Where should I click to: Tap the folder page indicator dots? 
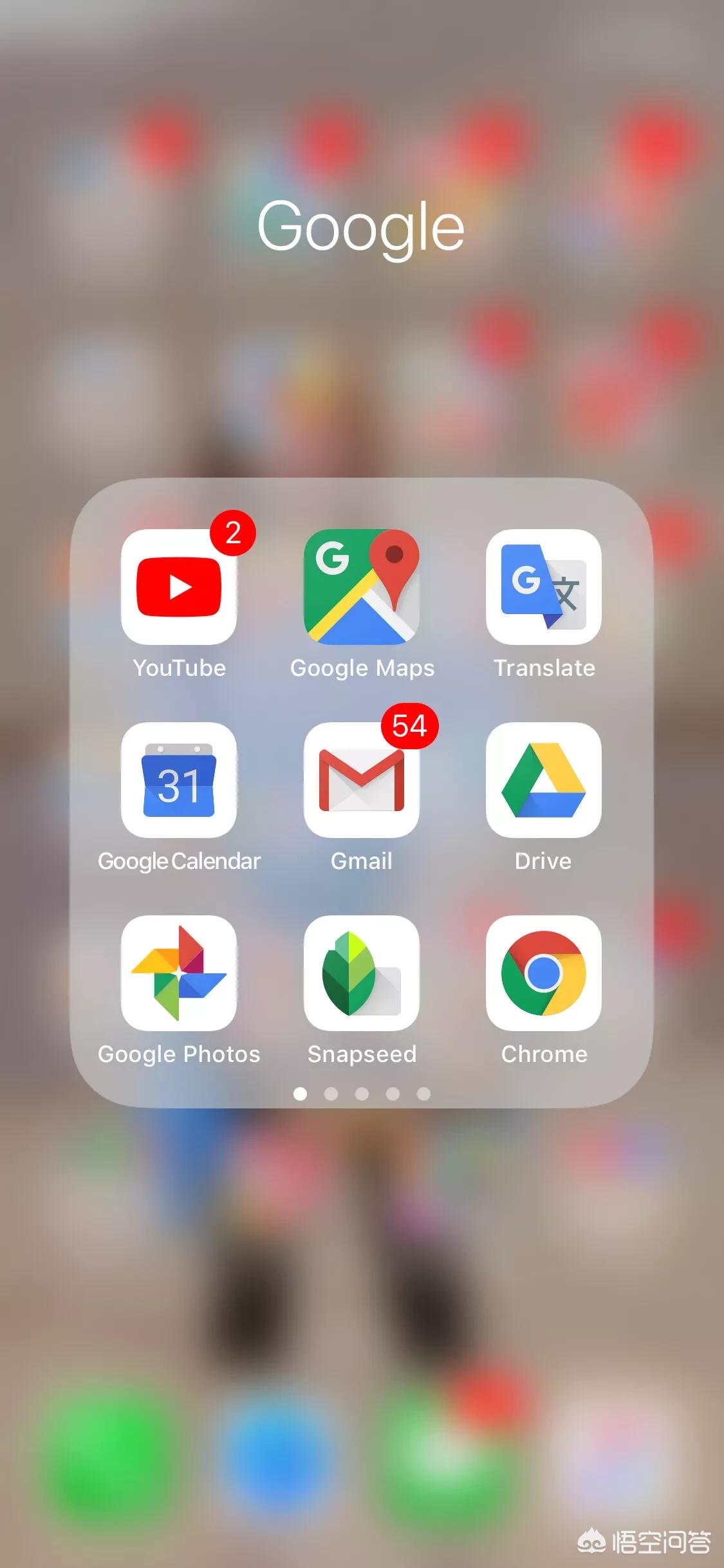[362, 1094]
